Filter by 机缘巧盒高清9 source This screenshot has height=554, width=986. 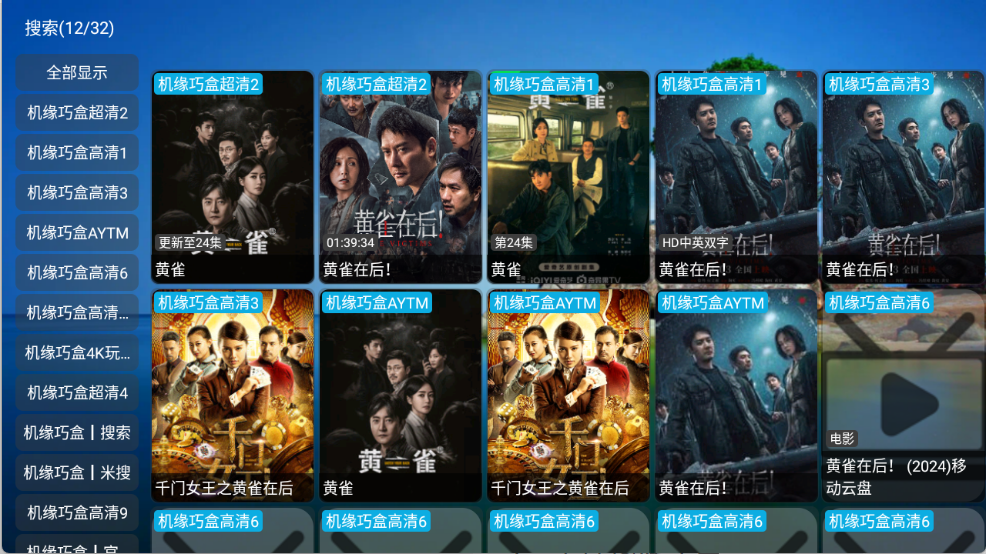point(77,513)
